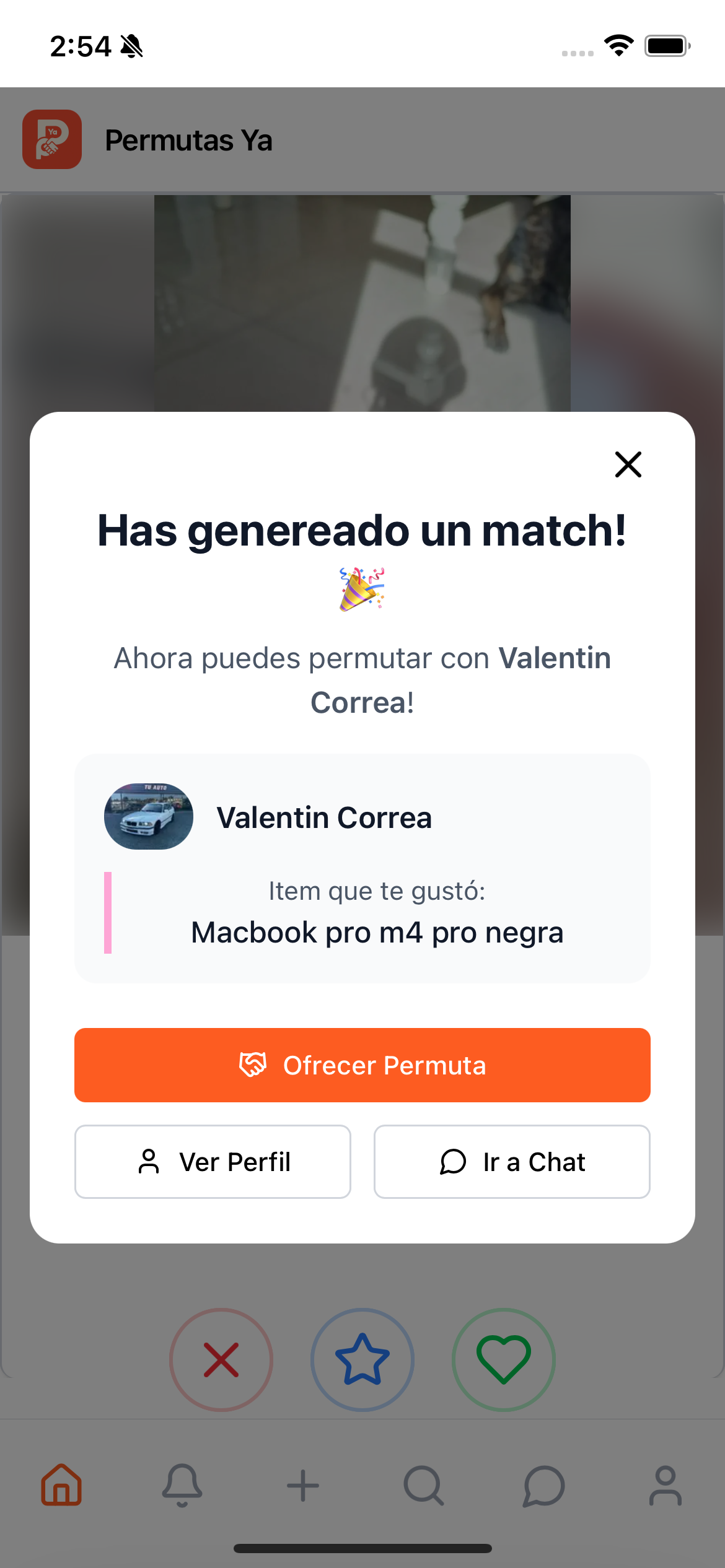Favorite item with the blue star
The image size is (725, 1568).
point(362,1360)
